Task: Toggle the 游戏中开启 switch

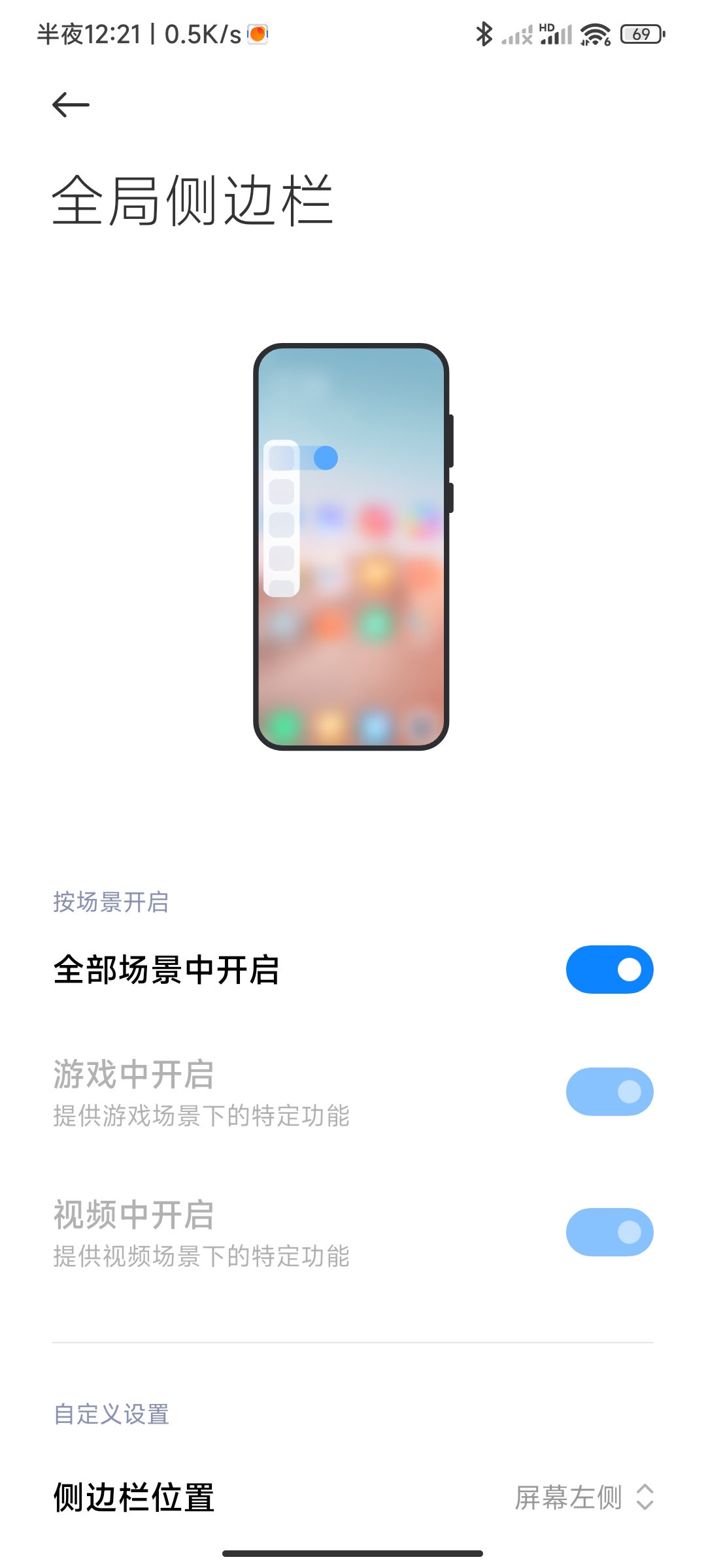Action: point(609,1092)
